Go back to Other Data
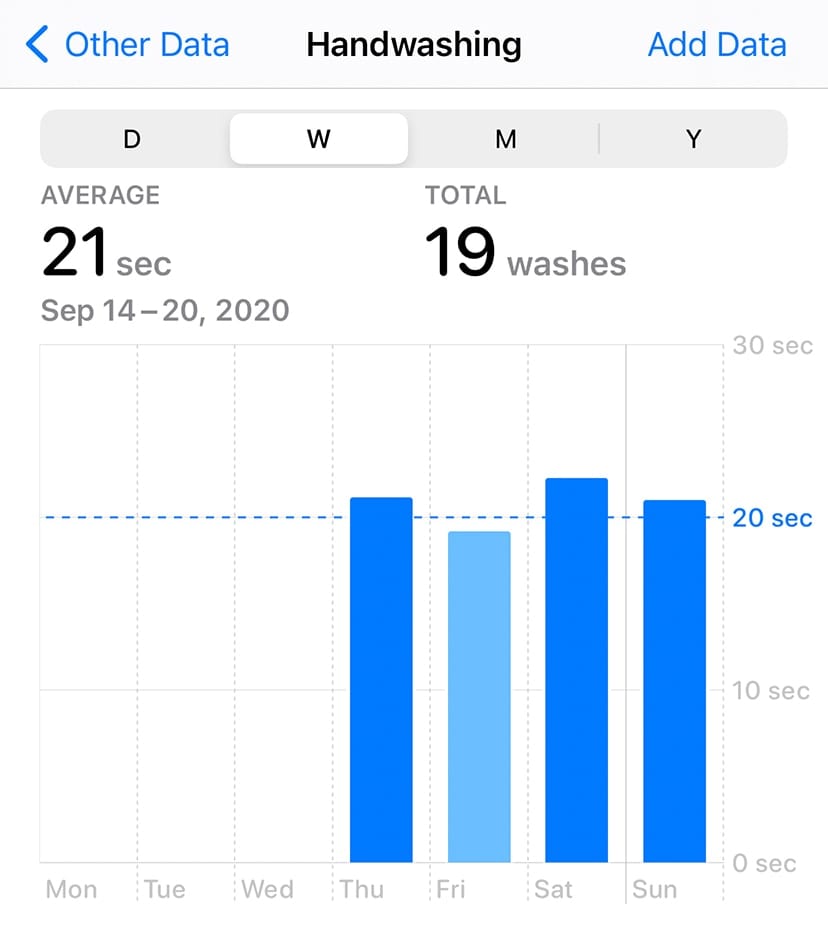 coord(128,45)
